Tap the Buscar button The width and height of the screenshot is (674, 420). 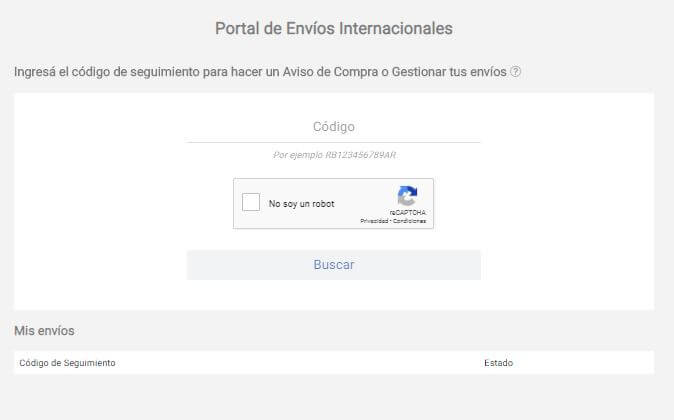(333, 265)
